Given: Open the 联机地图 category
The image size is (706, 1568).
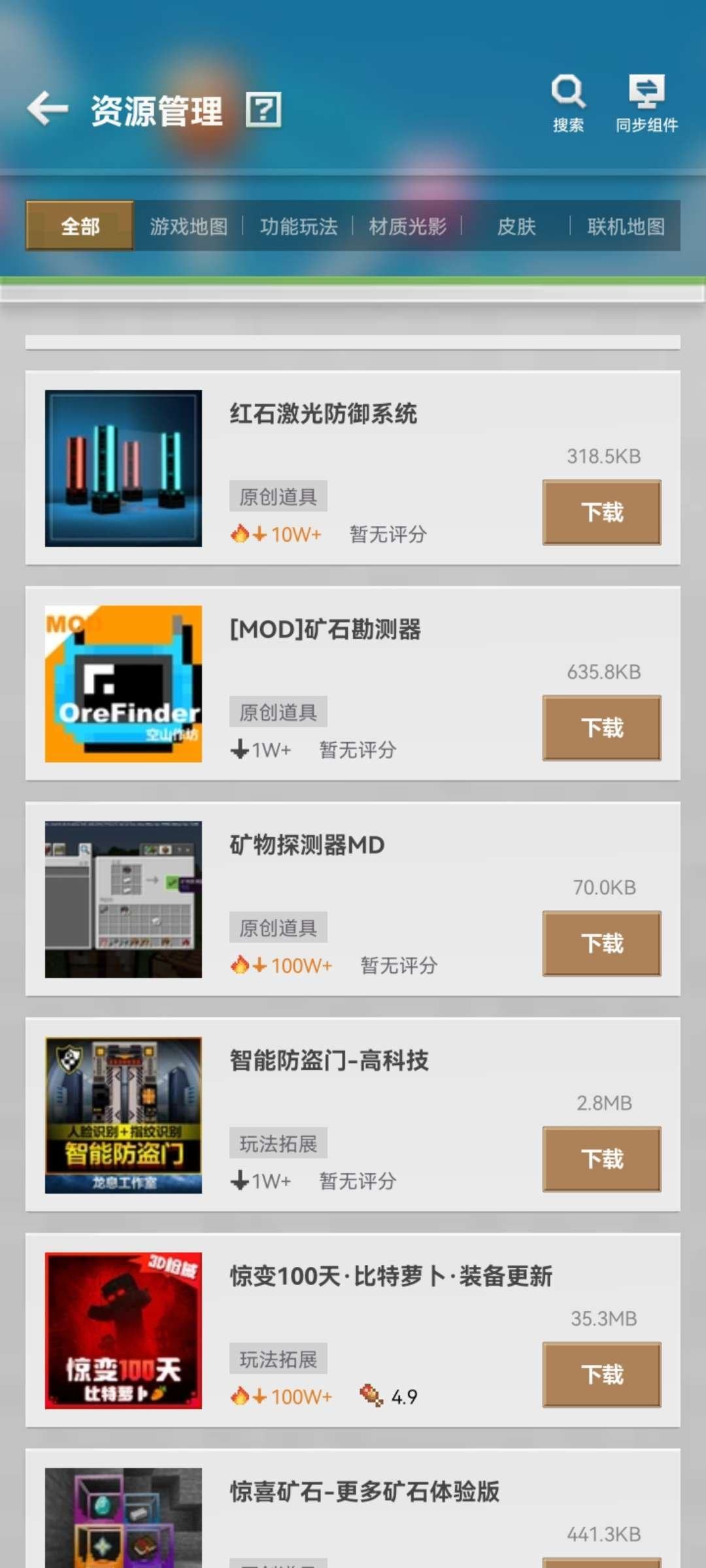Looking at the screenshot, I should tap(624, 227).
